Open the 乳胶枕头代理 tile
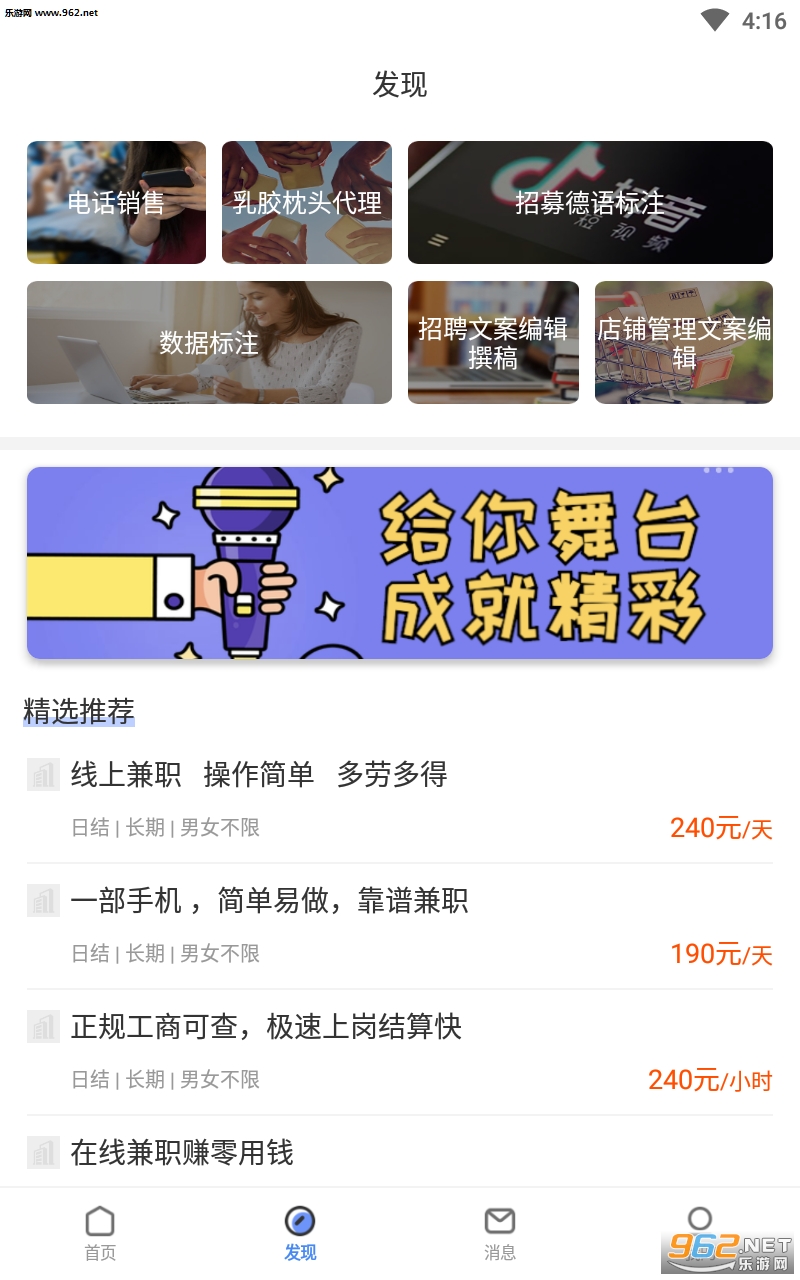Viewport: 800px width, 1280px height. click(x=307, y=202)
